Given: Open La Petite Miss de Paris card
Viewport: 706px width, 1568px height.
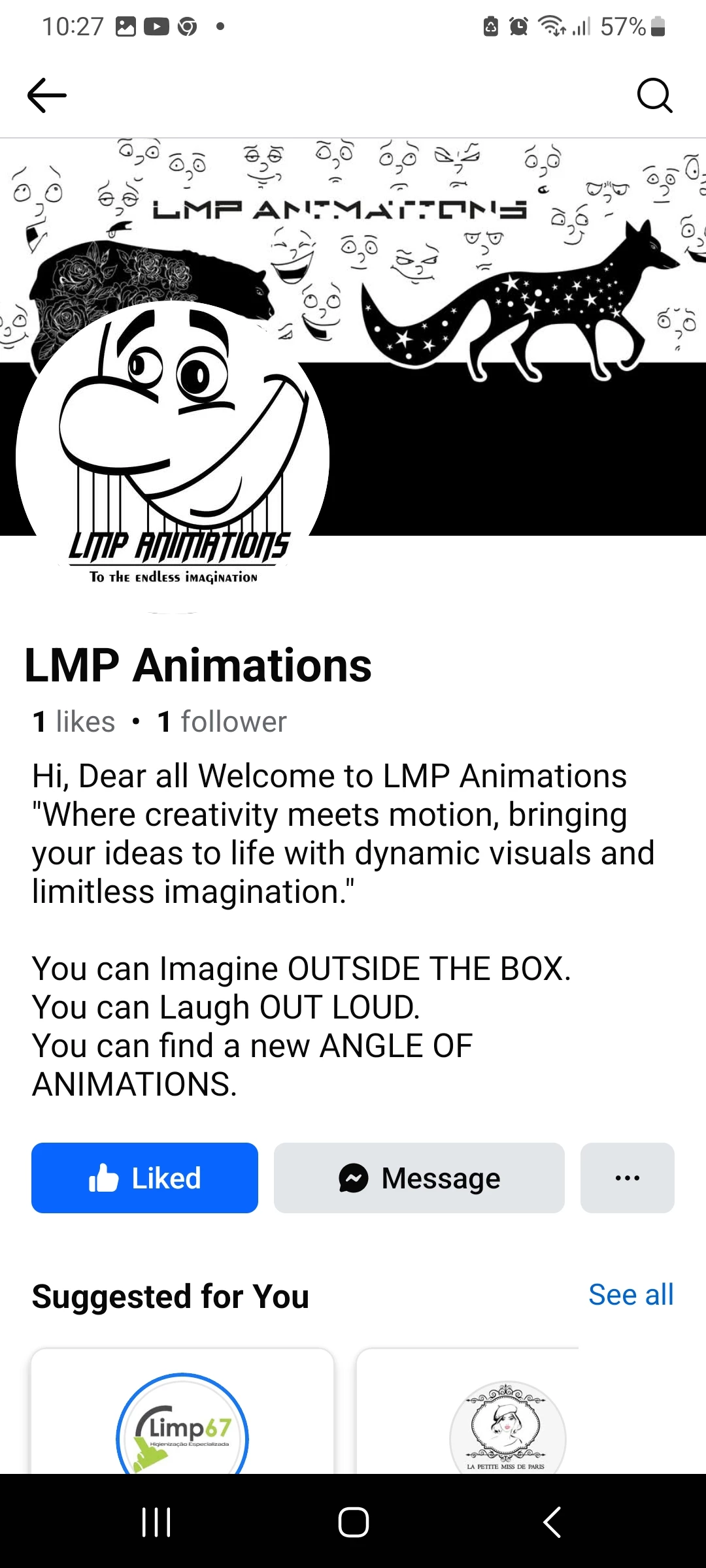Looking at the screenshot, I should click(467, 1411).
